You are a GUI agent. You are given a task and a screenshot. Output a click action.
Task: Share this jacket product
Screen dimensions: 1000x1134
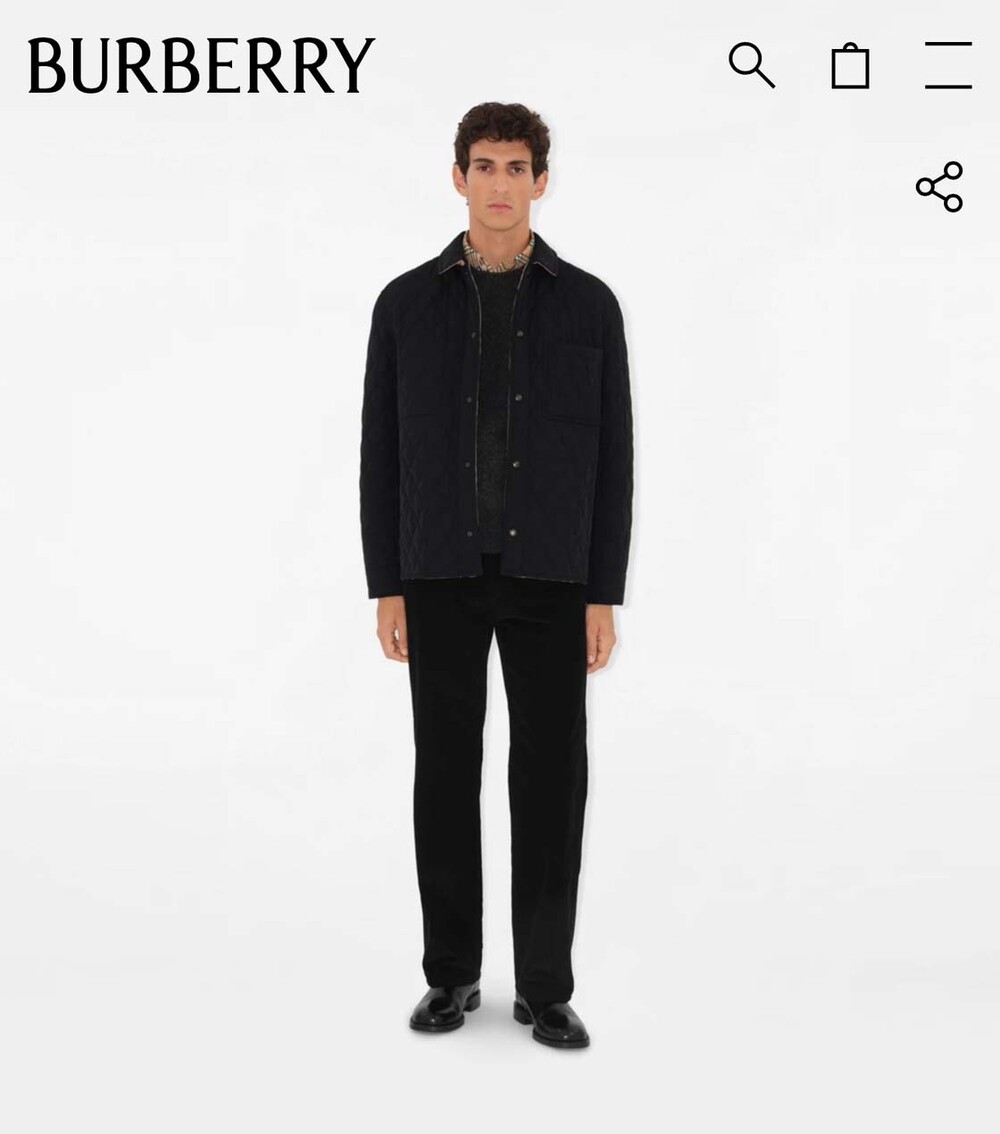[x=939, y=187]
